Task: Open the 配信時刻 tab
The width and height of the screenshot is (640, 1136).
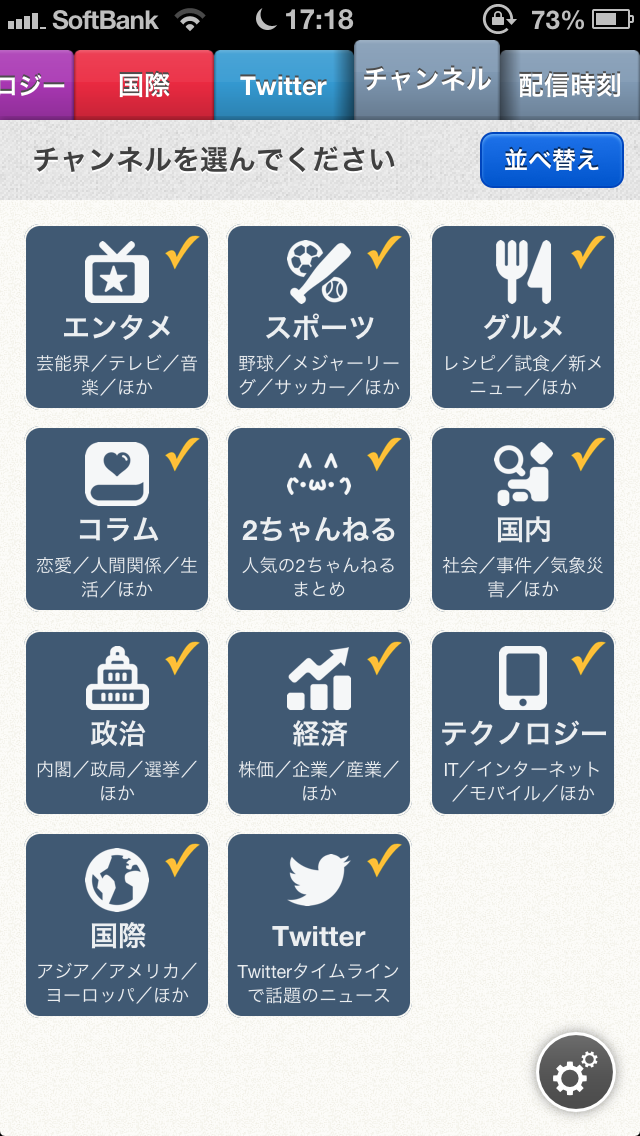Action: [570, 85]
